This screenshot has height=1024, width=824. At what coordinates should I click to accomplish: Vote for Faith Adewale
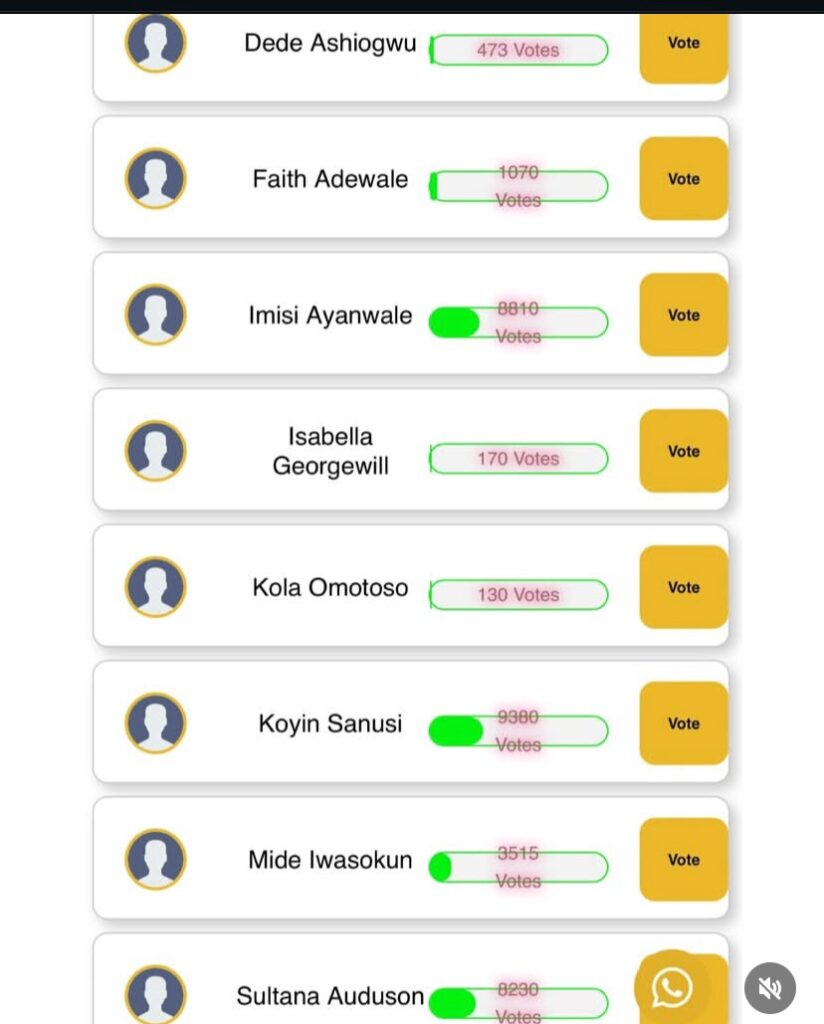(x=683, y=179)
